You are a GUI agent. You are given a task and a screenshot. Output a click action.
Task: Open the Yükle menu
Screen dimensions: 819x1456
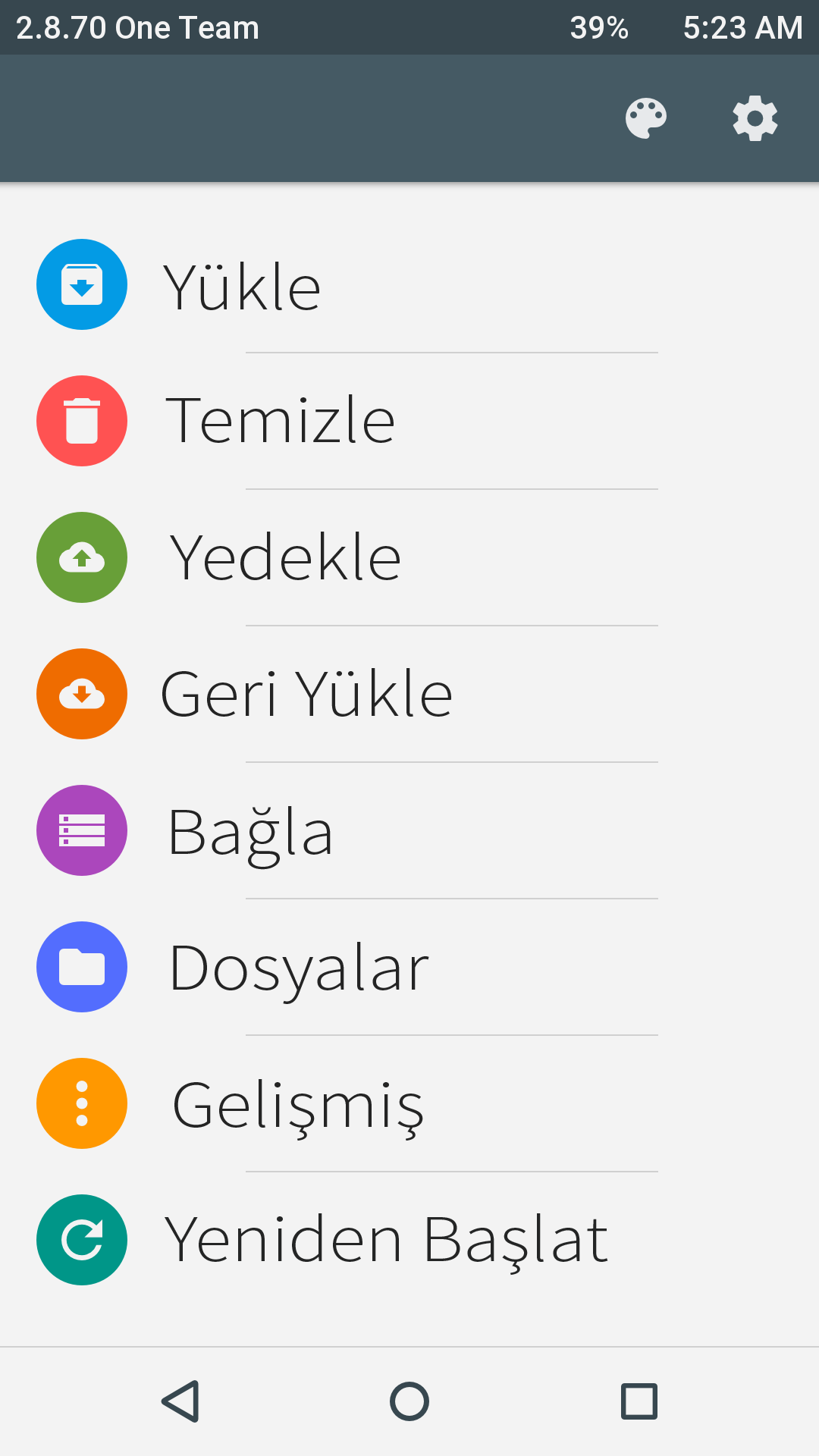tap(243, 286)
